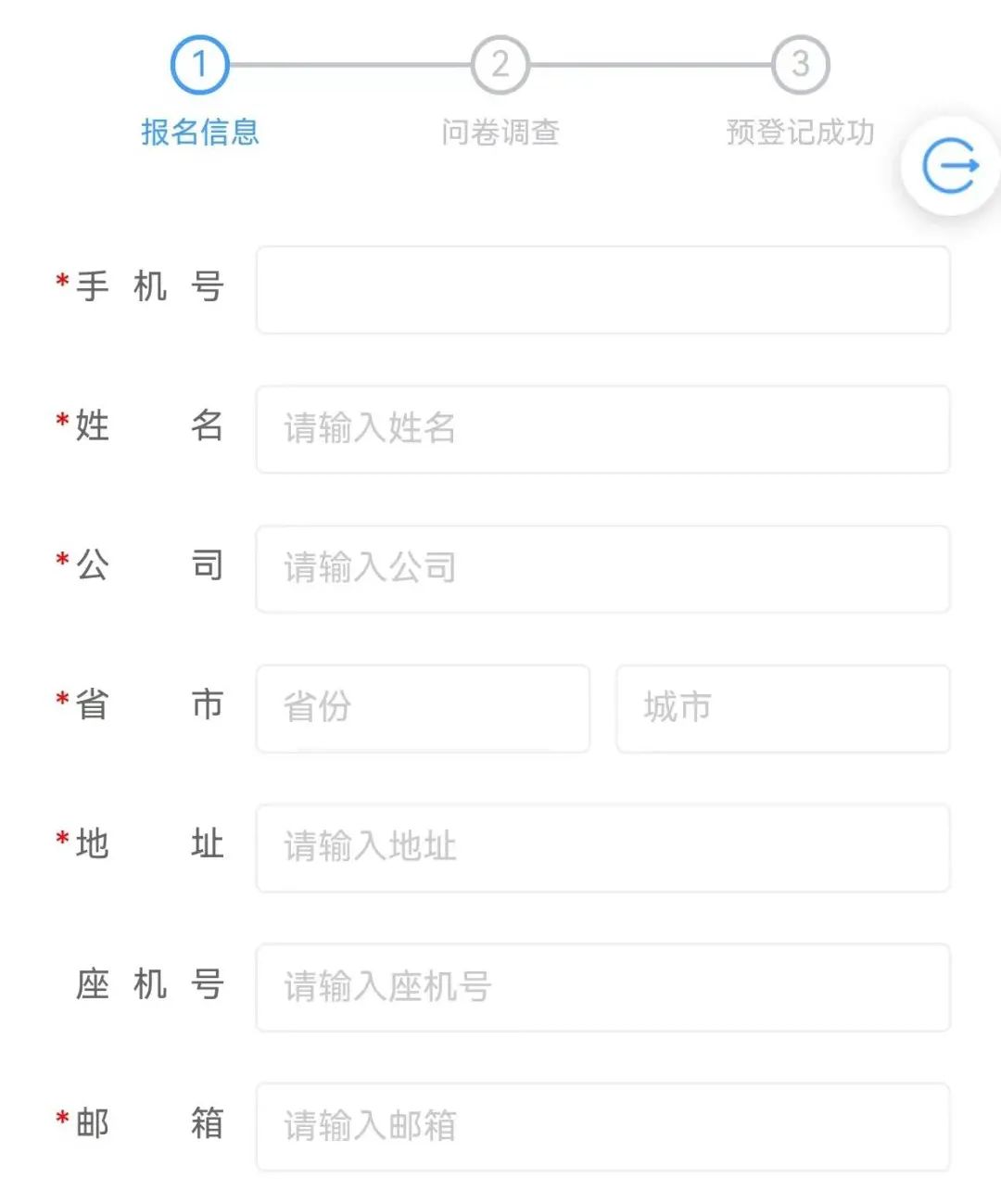Focus the 手机号 phone number field
1001x1204 pixels.
[602, 290]
